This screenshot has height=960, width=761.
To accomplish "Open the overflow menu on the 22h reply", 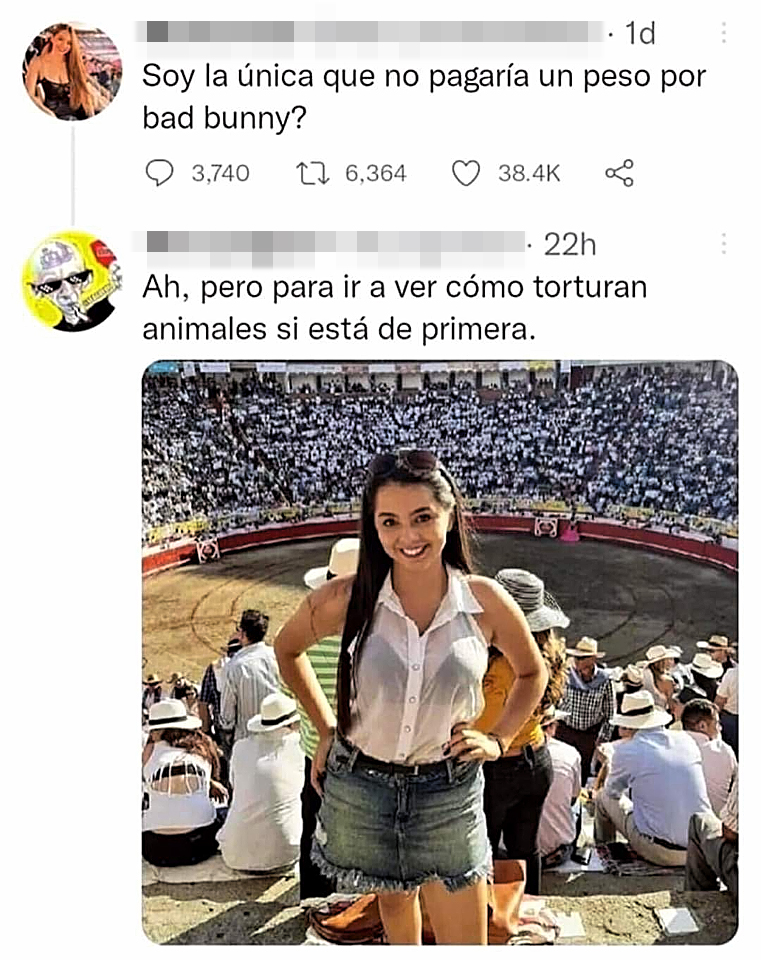I will (x=723, y=243).
